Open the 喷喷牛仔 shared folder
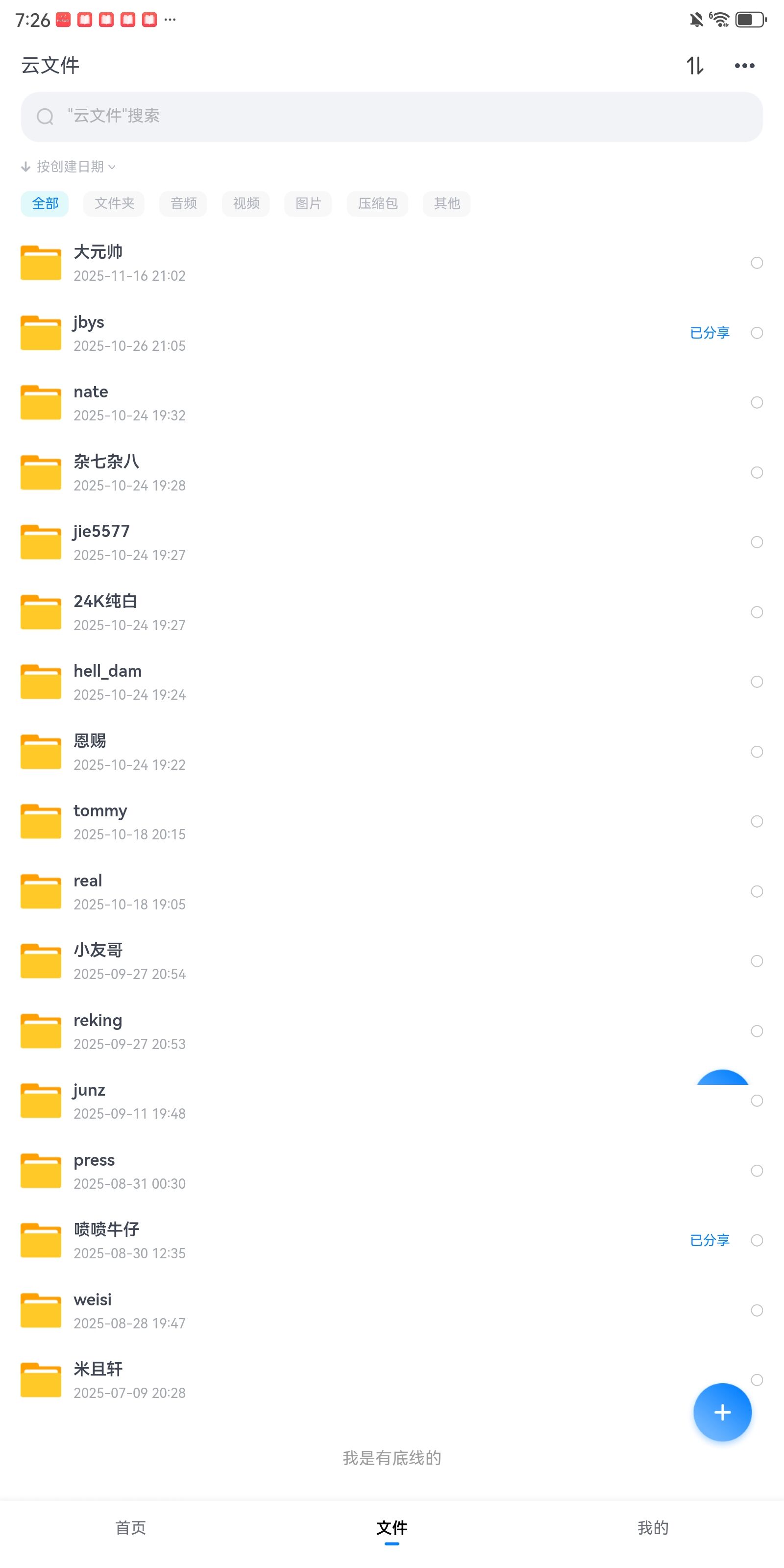Screen dimensions: 784x1568 (106, 1241)
